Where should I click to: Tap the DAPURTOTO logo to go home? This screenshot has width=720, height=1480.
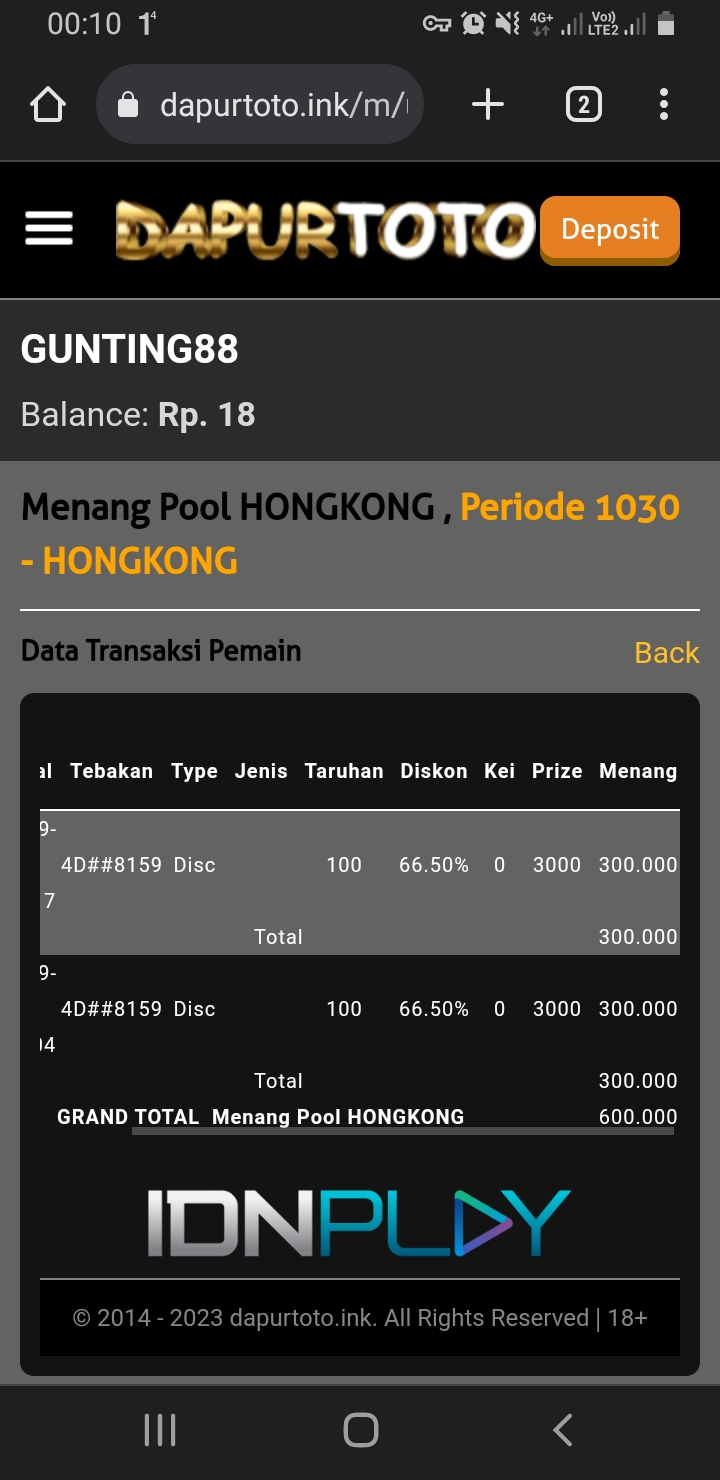click(325, 230)
